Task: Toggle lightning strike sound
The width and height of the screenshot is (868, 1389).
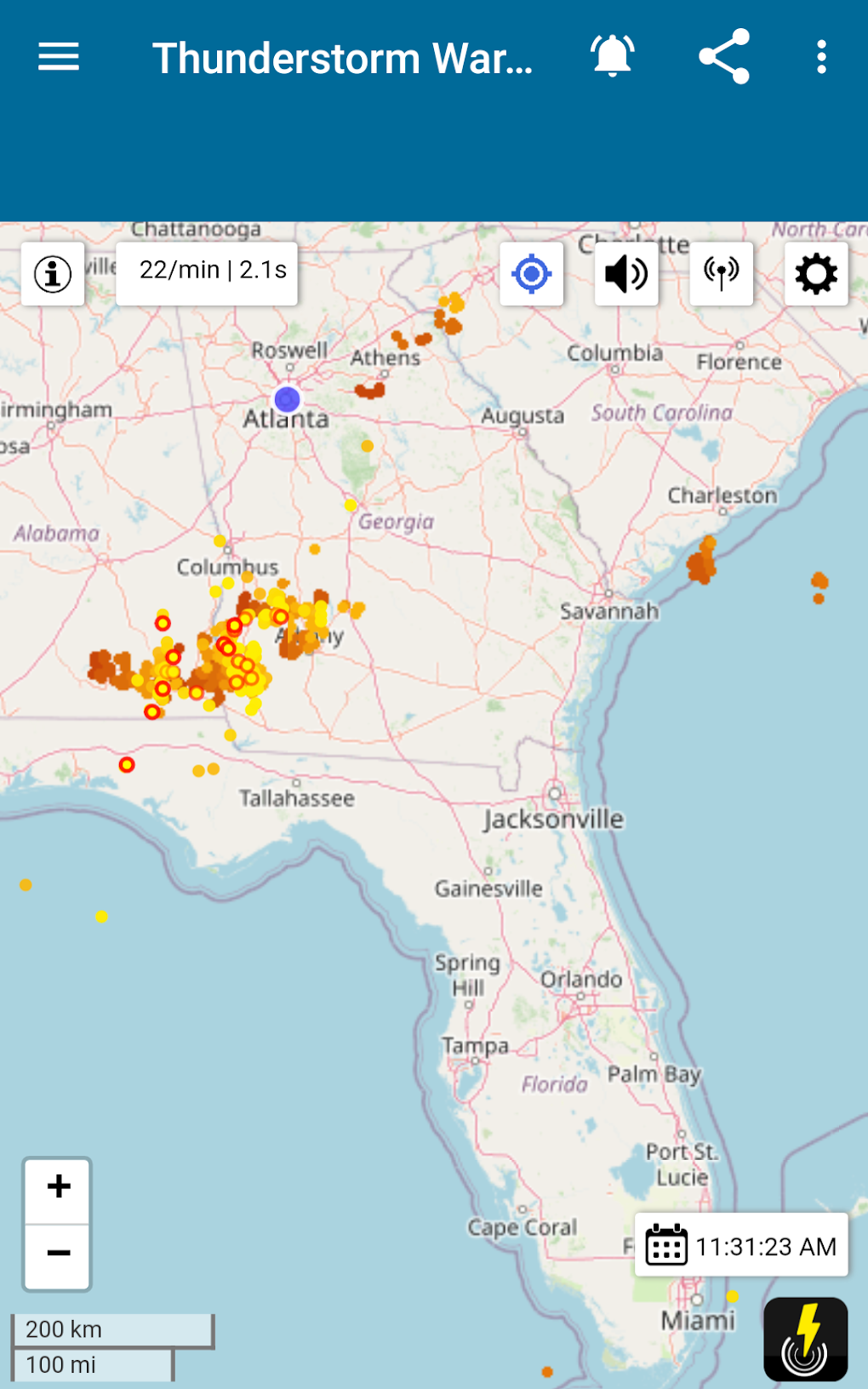Action: coord(626,274)
